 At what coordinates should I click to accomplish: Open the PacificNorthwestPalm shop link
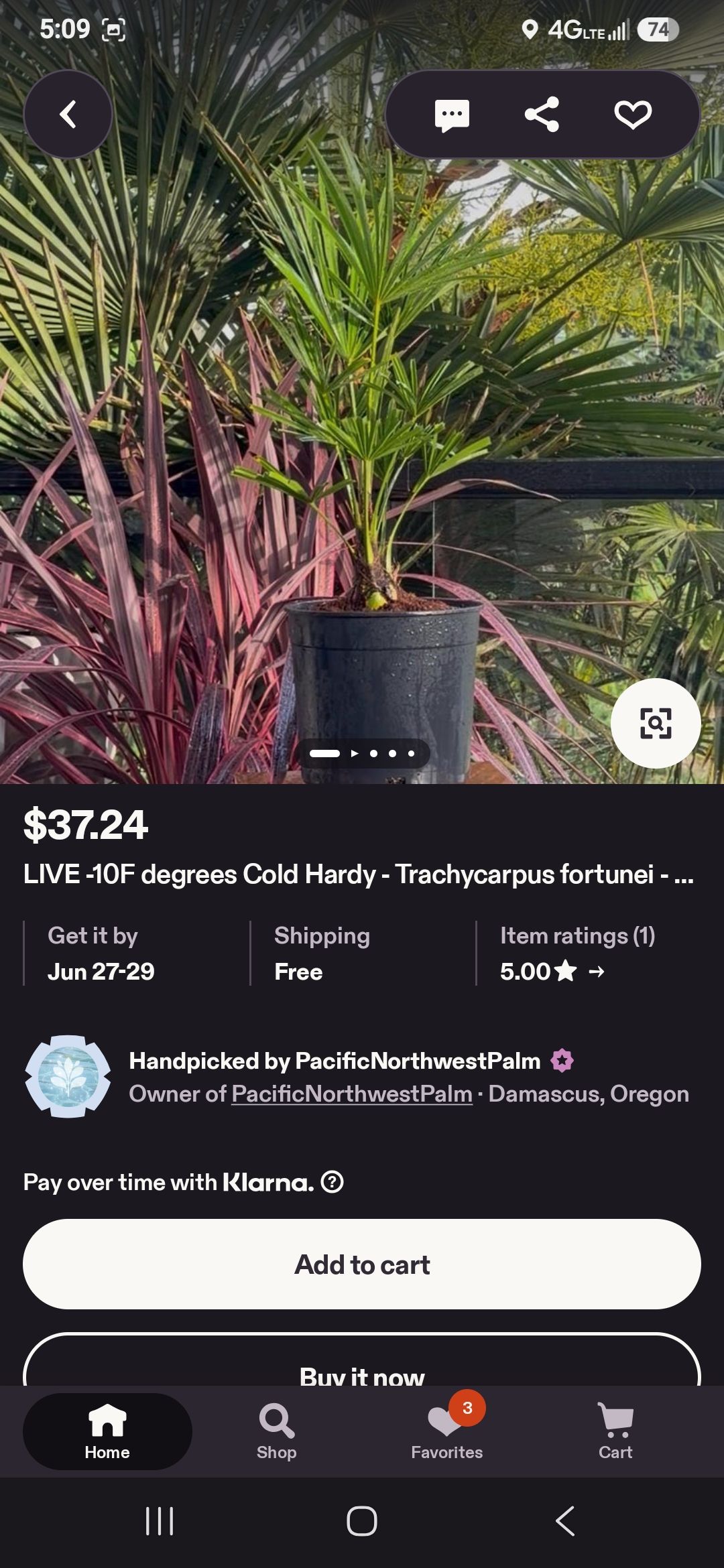(352, 1094)
